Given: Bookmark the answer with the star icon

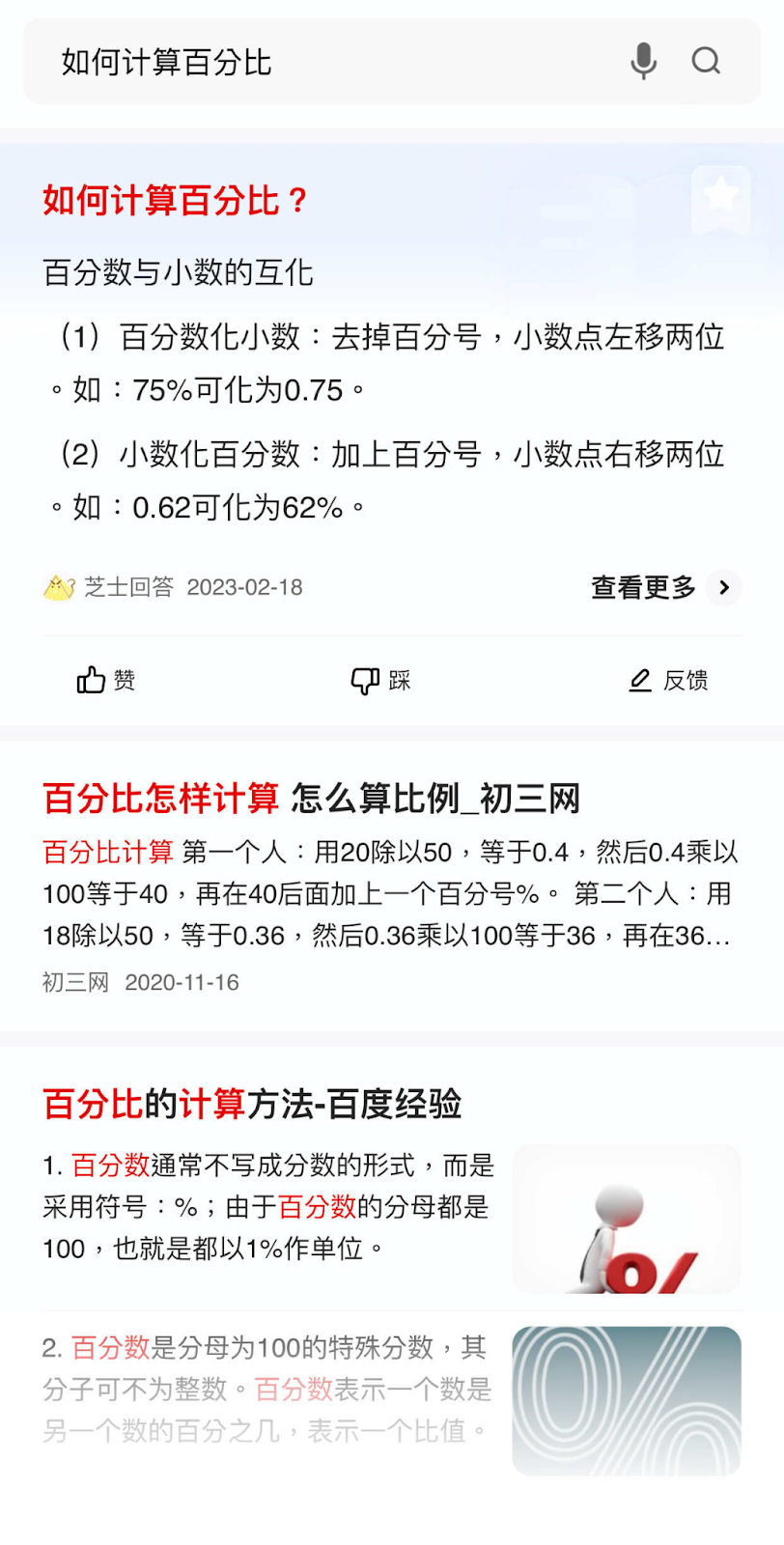Looking at the screenshot, I should coord(720,199).
